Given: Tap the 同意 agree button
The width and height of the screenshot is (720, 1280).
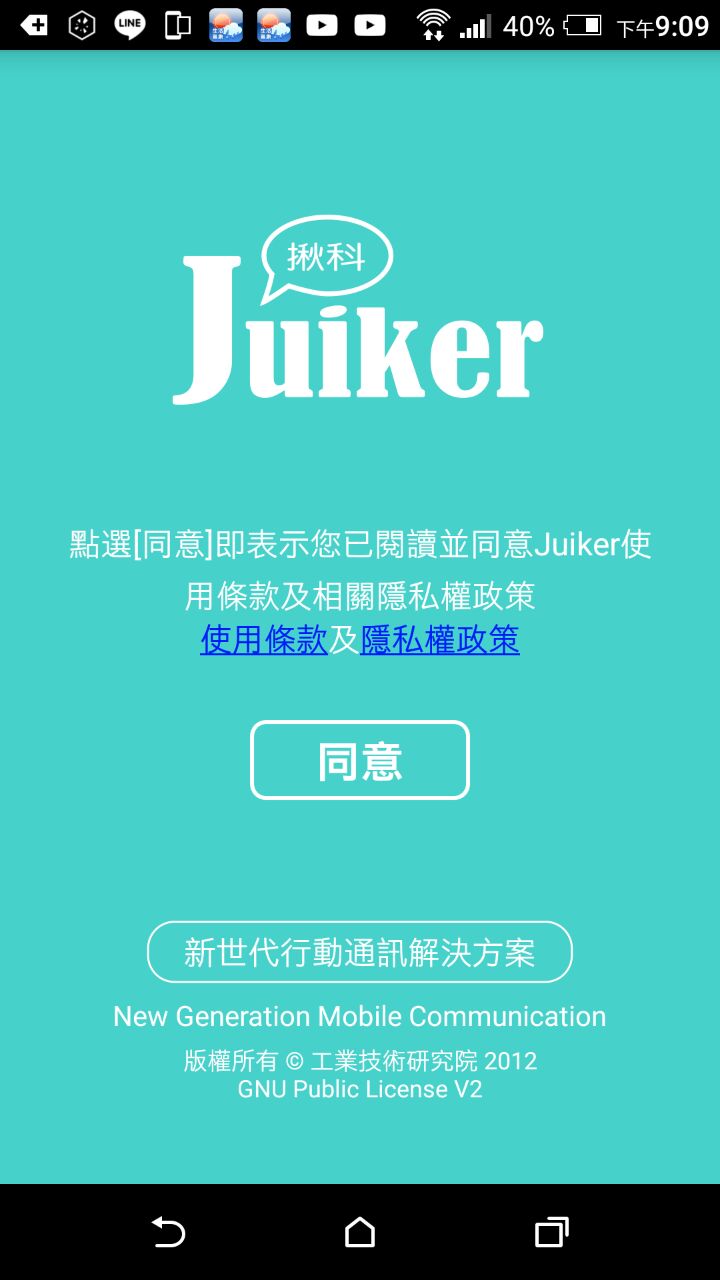Looking at the screenshot, I should [x=360, y=760].
